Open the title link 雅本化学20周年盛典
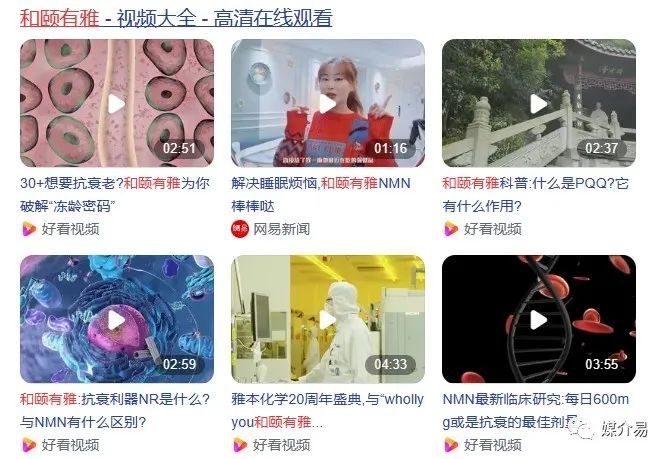The image size is (670, 459). click(326, 410)
